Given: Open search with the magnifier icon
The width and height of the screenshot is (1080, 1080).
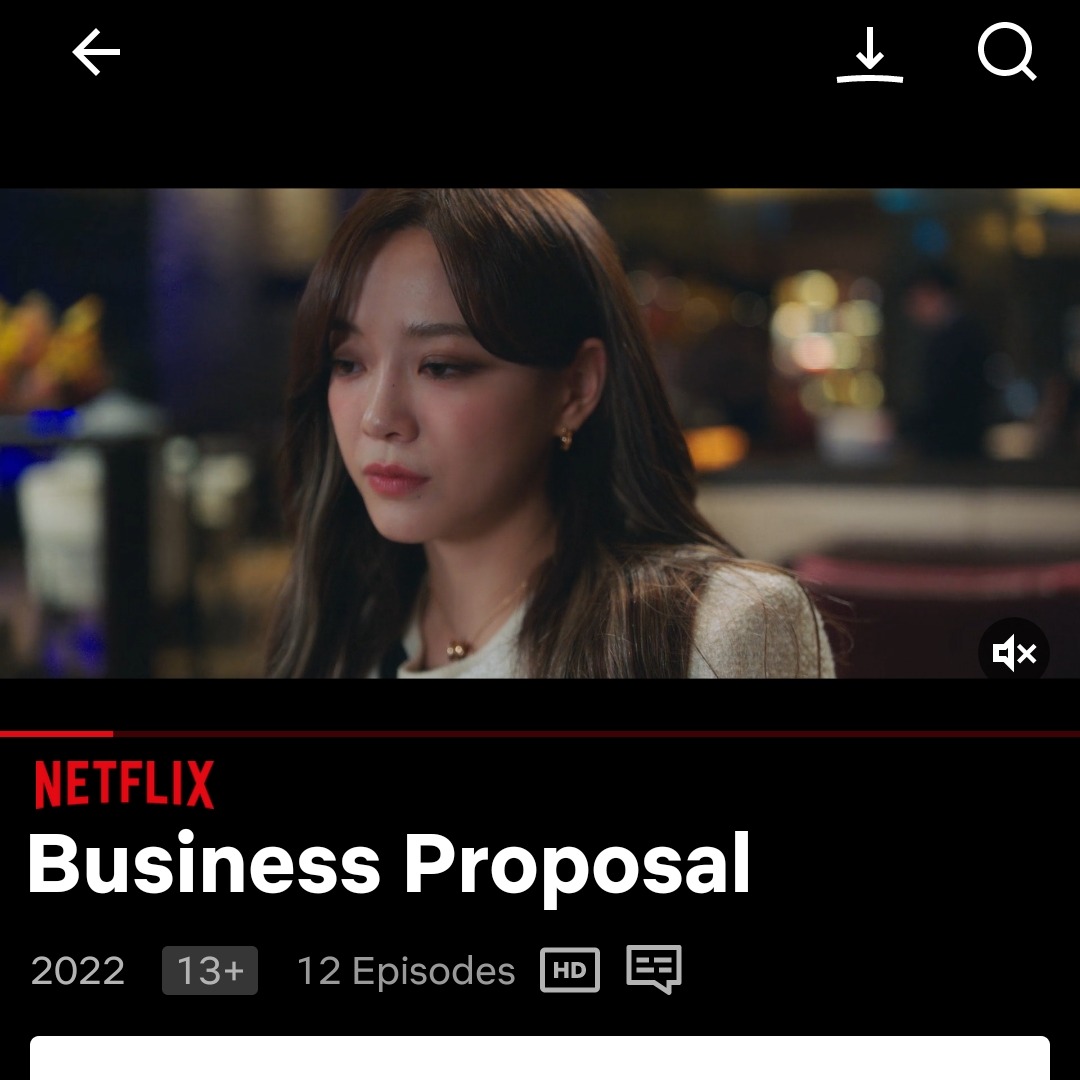Looking at the screenshot, I should (1006, 52).
